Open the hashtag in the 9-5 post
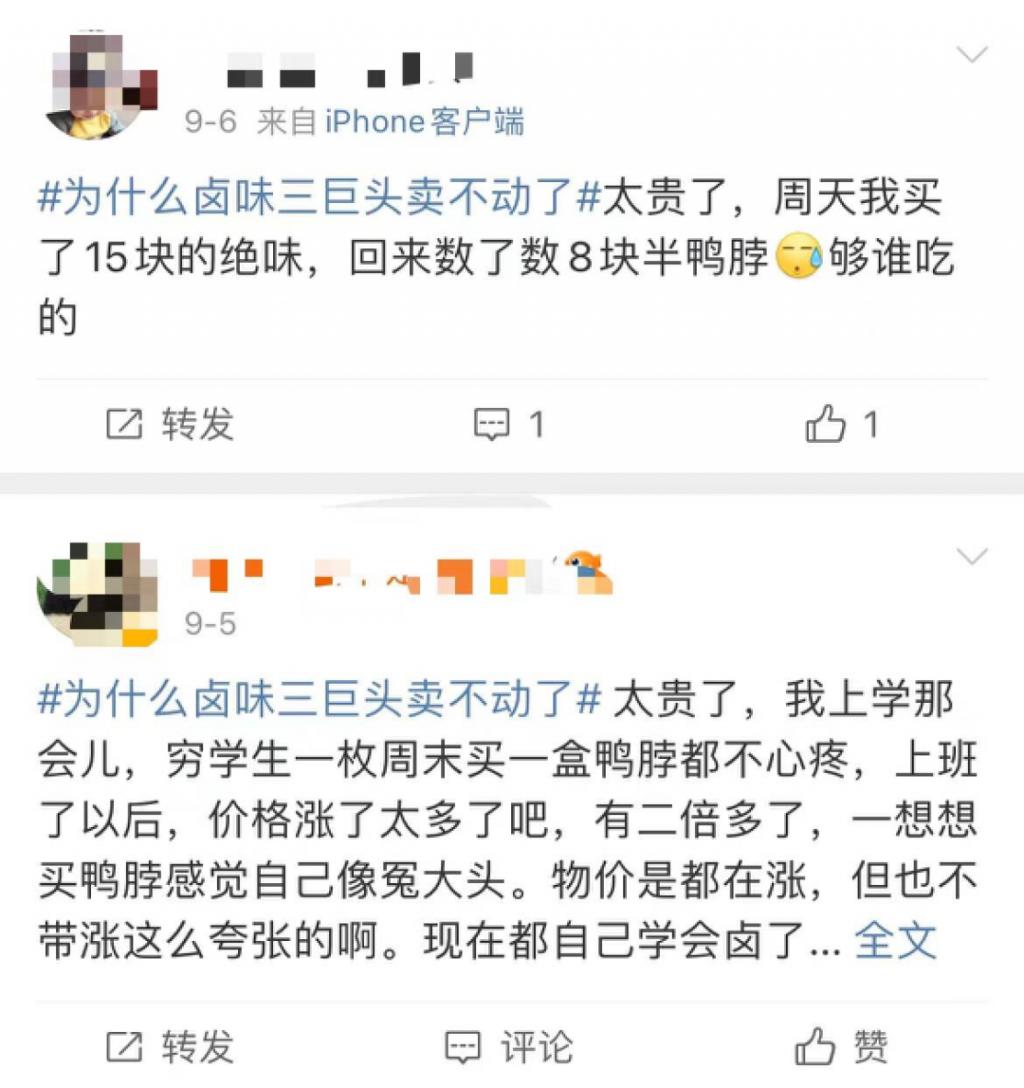1024x1088 pixels. [x=318, y=699]
